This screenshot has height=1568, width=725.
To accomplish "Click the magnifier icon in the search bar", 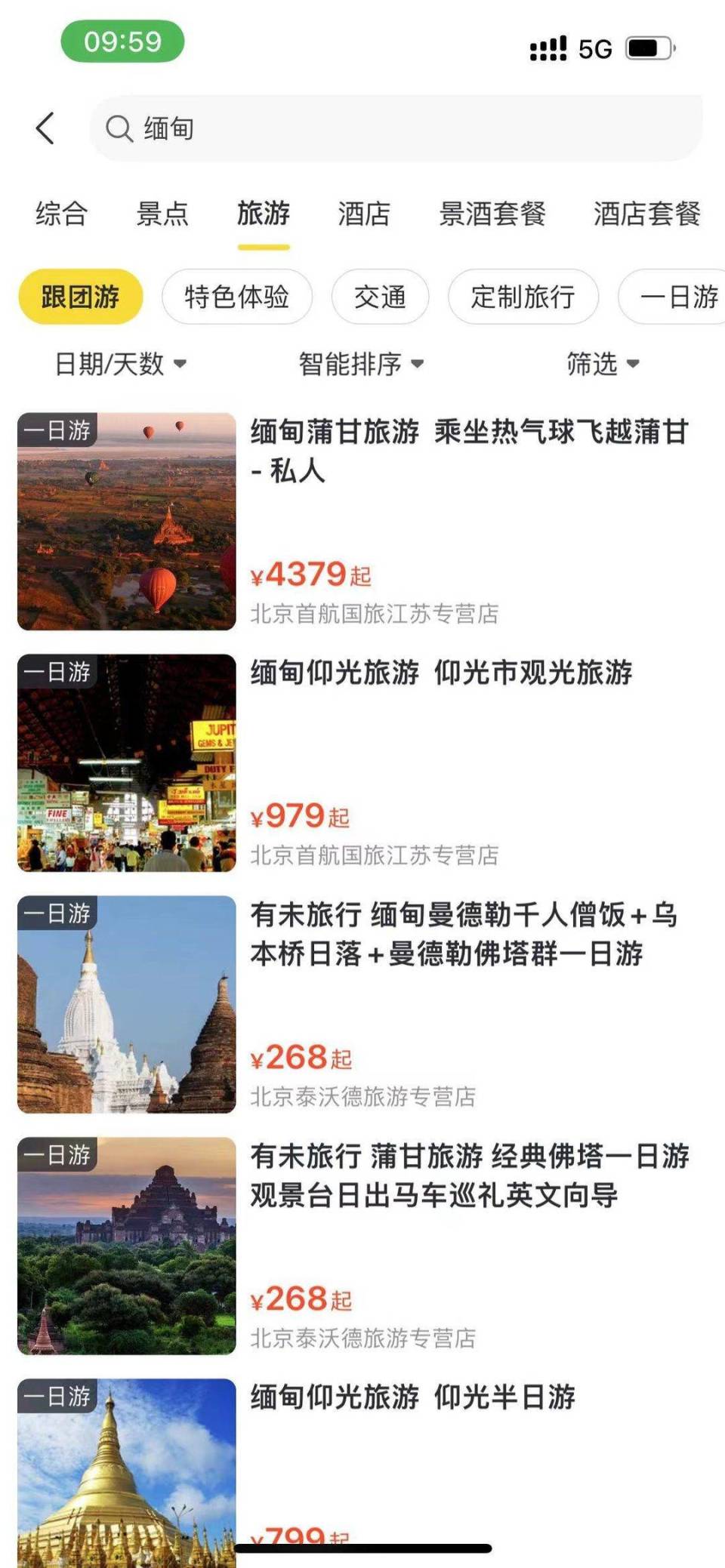I will [x=119, y=128].
